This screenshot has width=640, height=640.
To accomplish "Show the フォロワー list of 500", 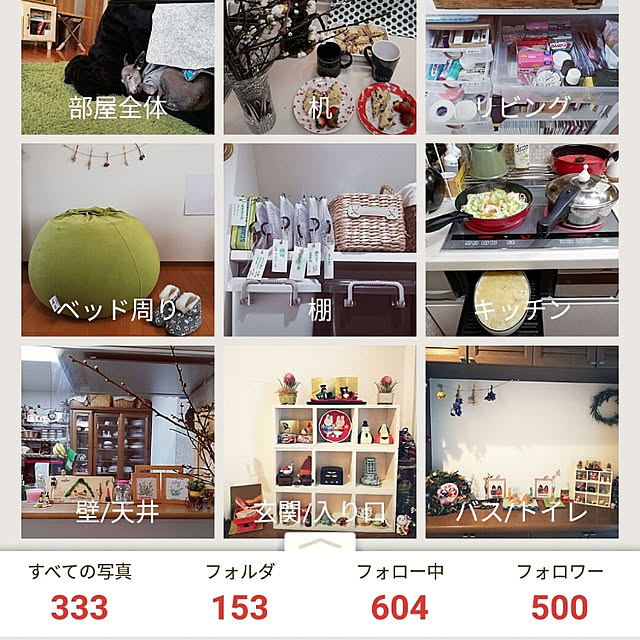I will pyautogui.click(x=560, y=592).
